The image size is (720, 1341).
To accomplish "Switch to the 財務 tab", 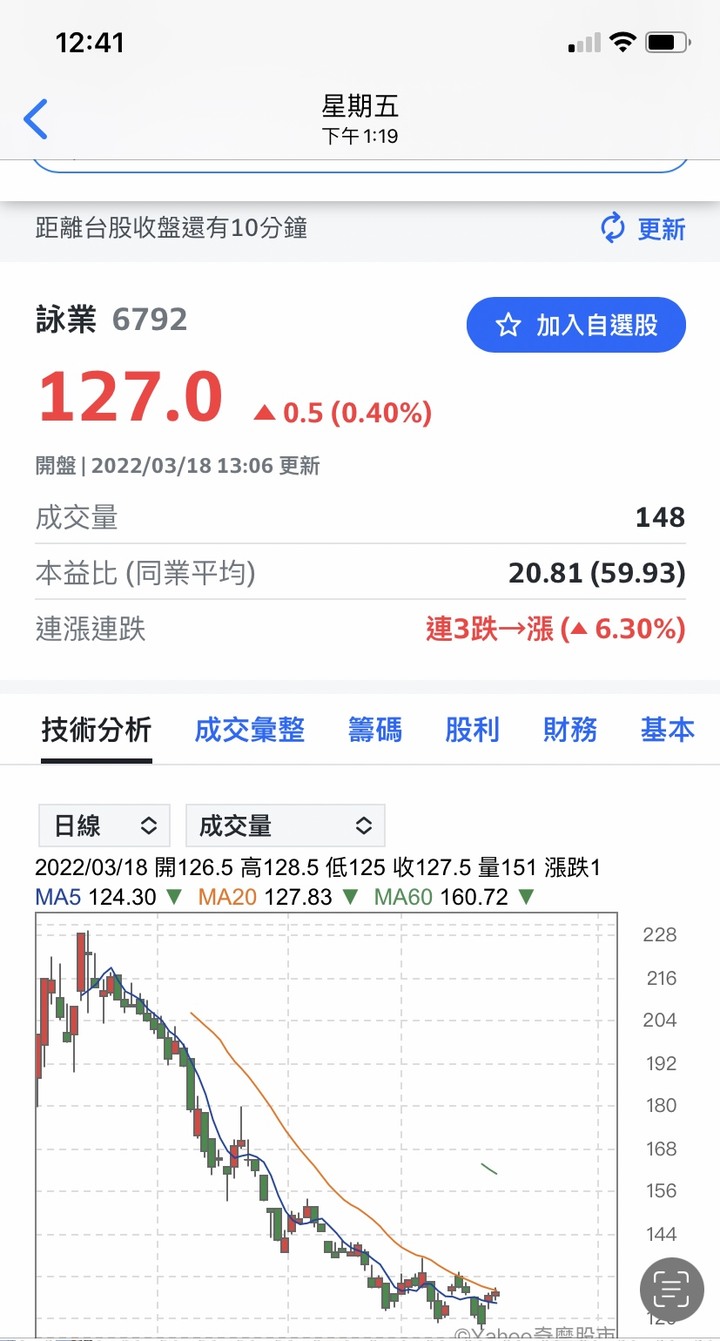I will pyautogui.click(x=570, y=730).
